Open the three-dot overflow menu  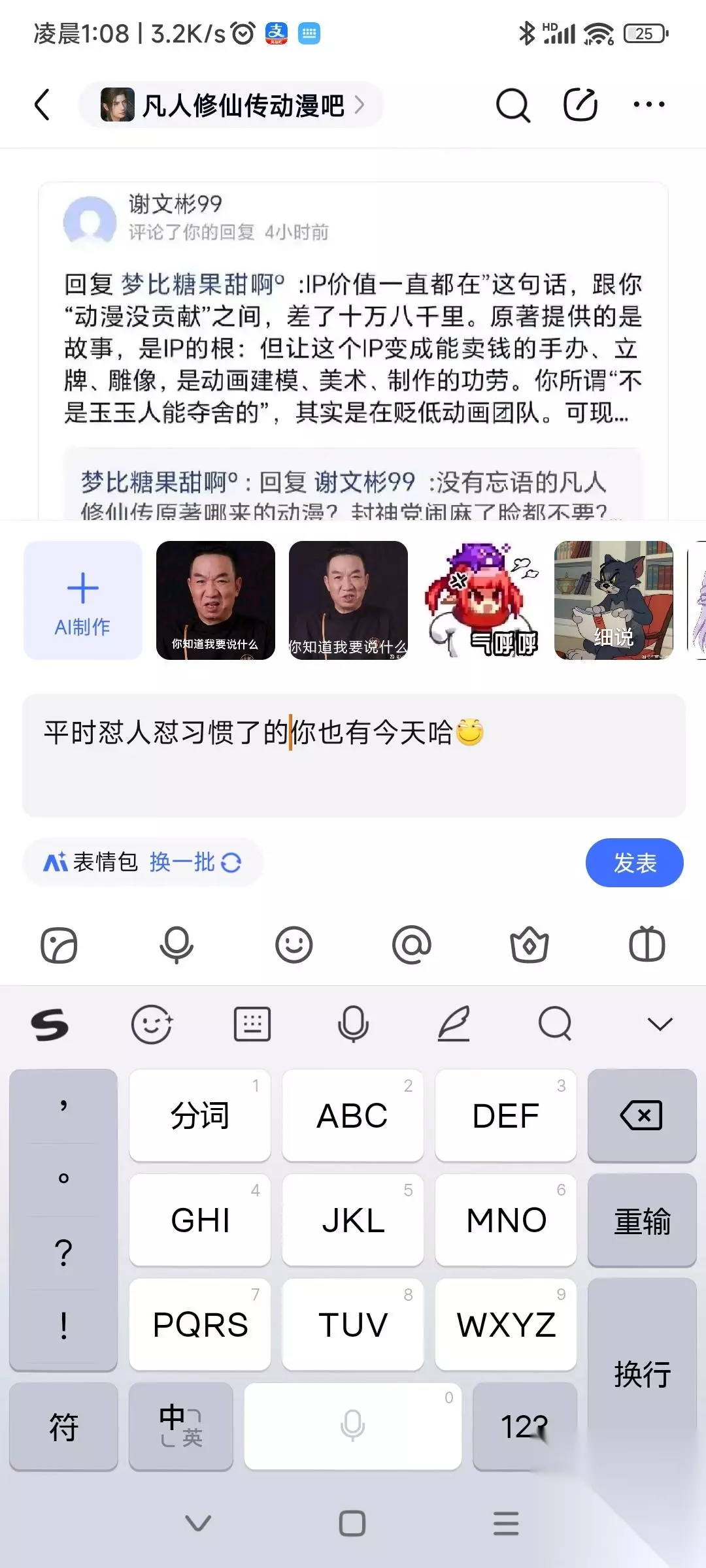(648, 105)
